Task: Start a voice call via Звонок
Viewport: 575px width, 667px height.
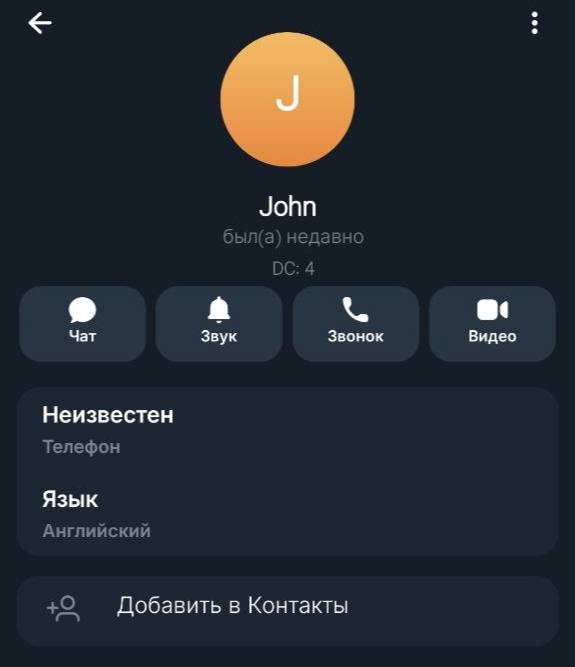Action: coord(356,324)
